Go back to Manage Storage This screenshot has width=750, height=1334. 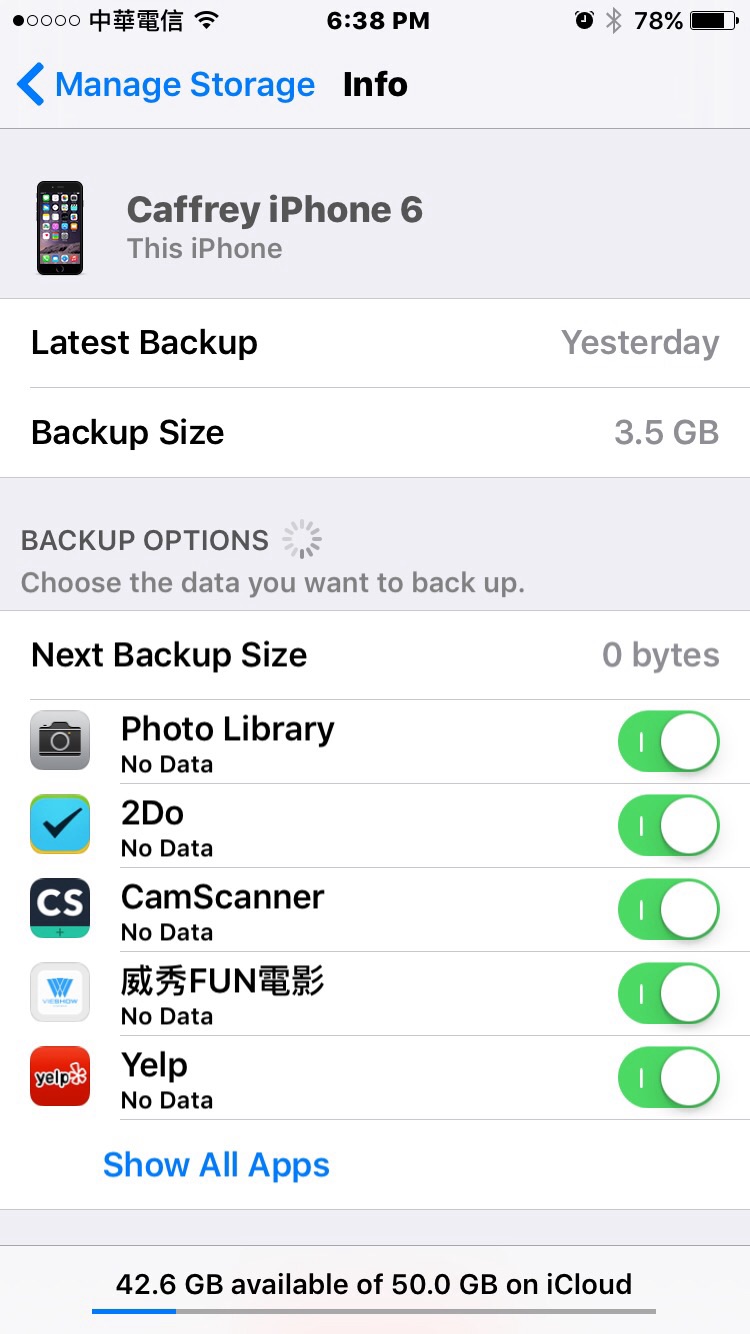[165, 85]
